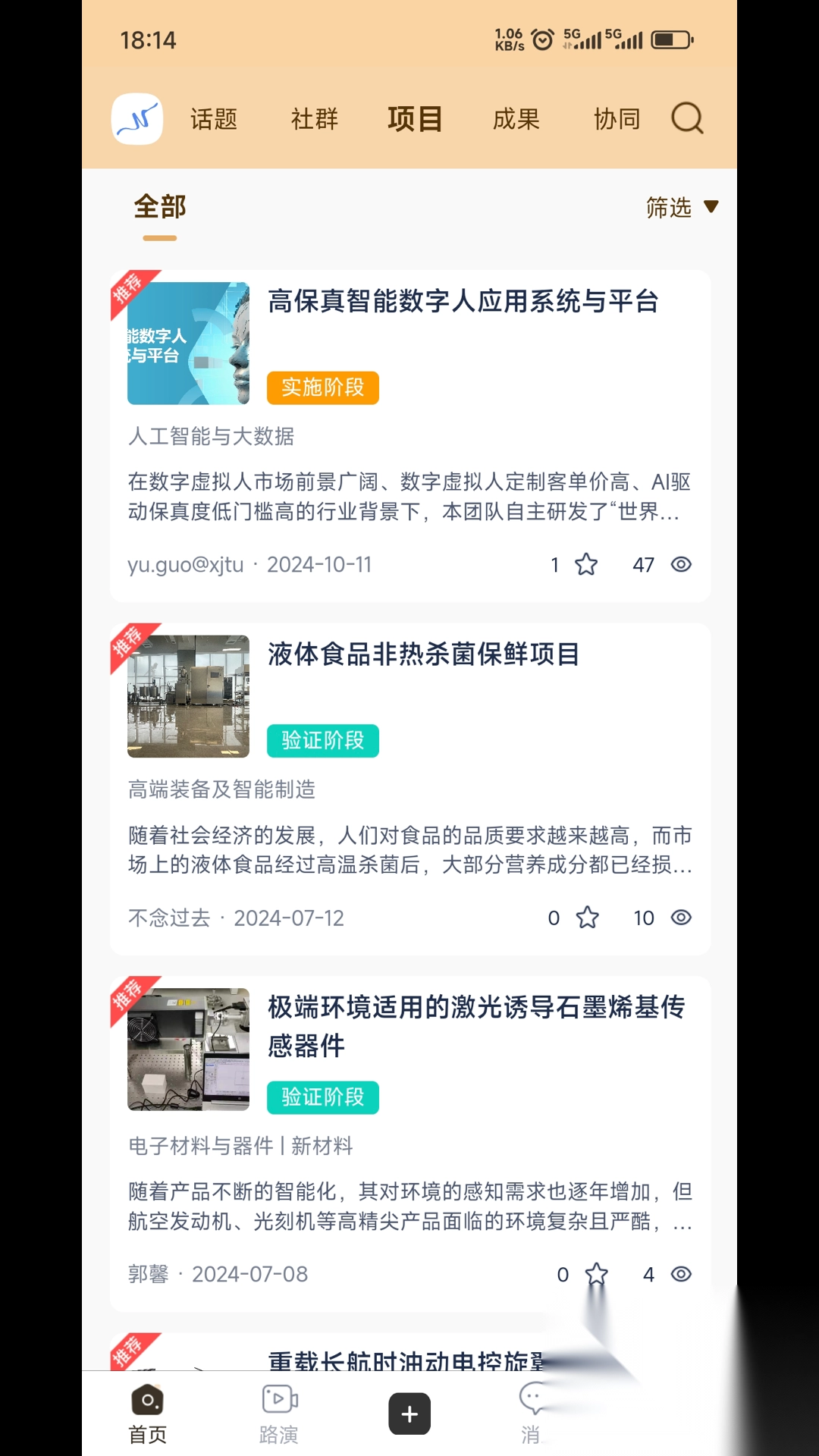Screen dimensions: 819x1456
Task: Click the eye view icon showing 10 views
Action: [x=681, y=918]
